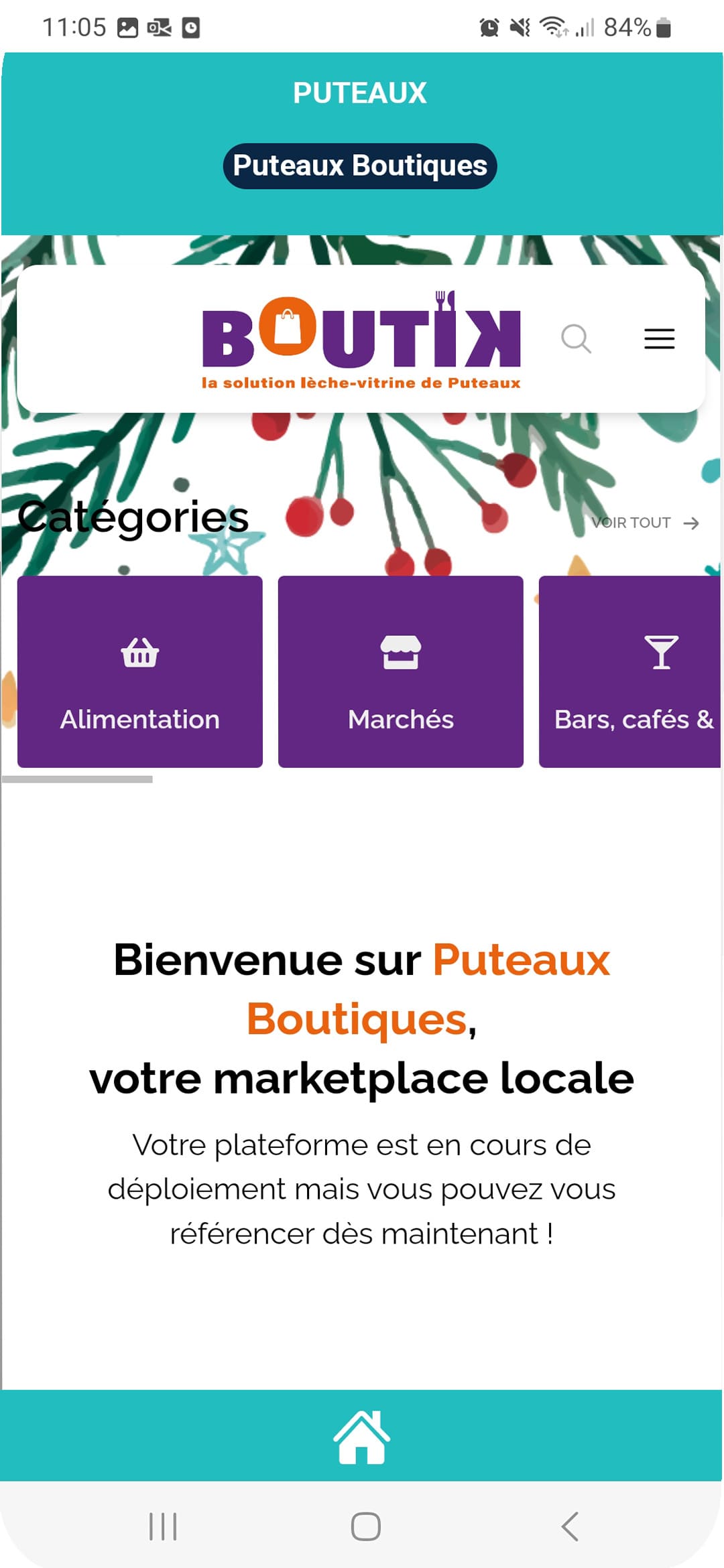
Task: Tap the system back button
Action: (570, 1527)
